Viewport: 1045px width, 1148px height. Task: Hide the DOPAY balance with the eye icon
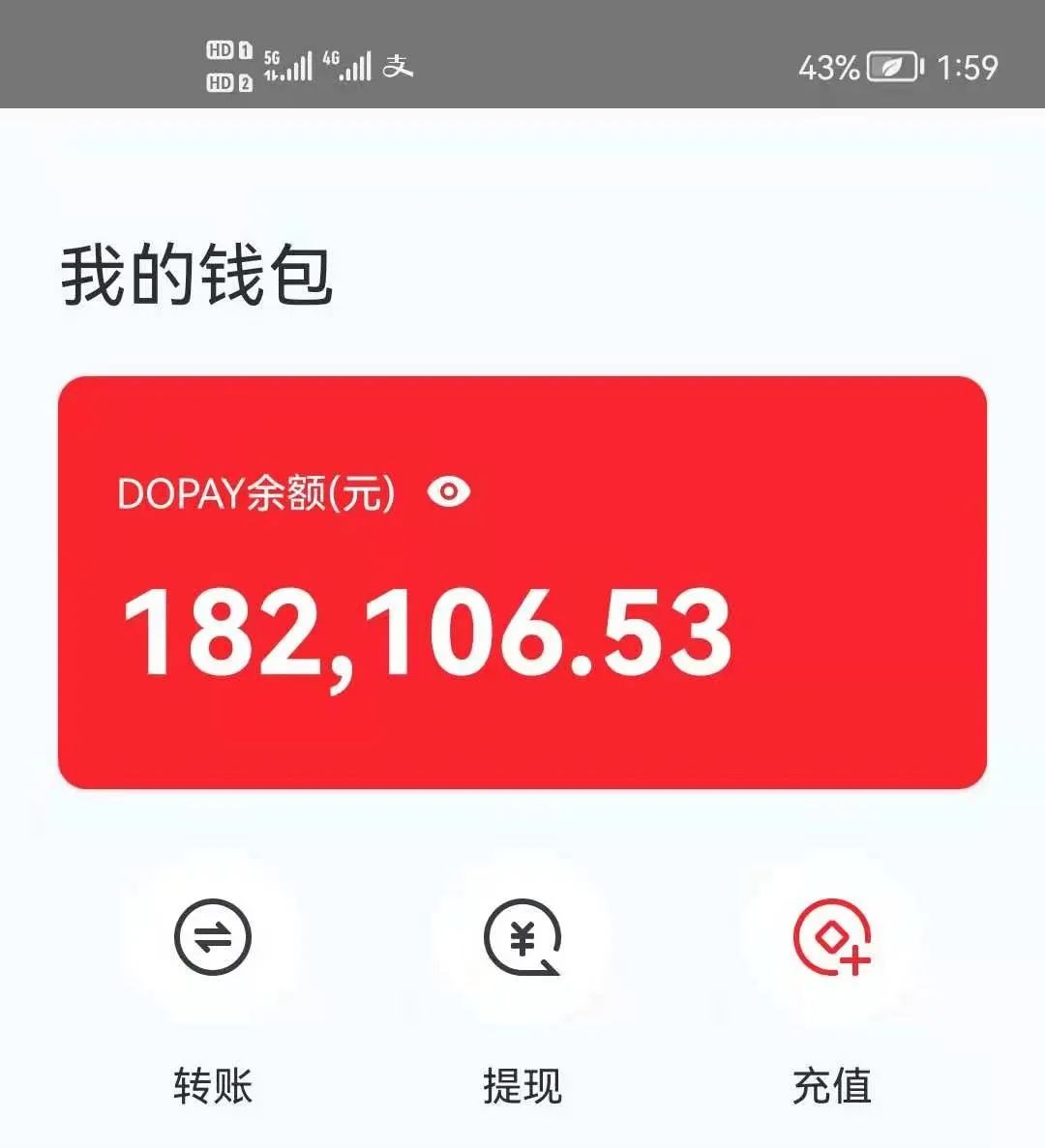click(449, 492)
